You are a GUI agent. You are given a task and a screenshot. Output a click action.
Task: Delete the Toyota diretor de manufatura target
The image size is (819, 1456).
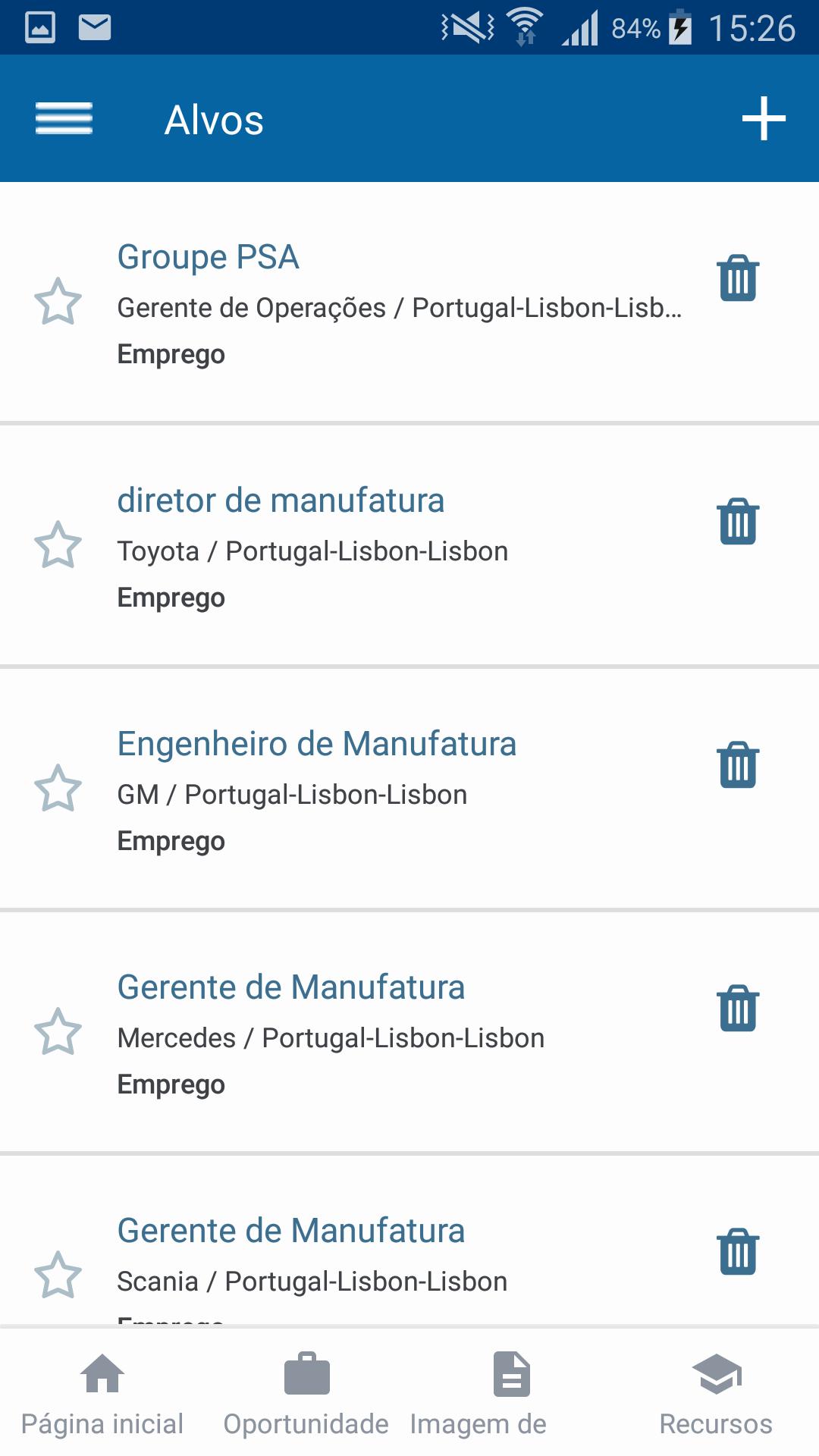pyautogui.click(x=738, y=521)
